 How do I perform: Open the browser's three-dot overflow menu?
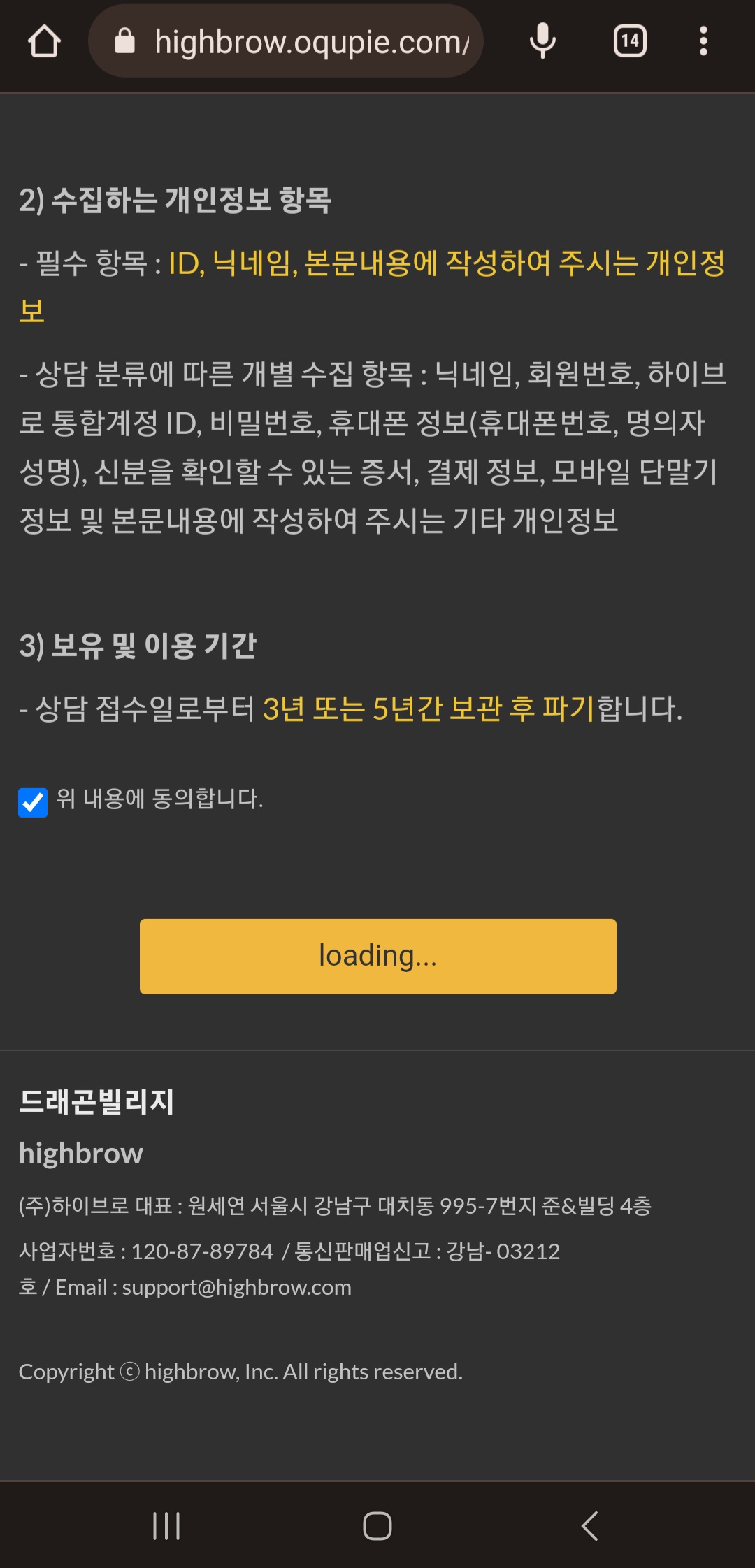(x=703, y=41)
